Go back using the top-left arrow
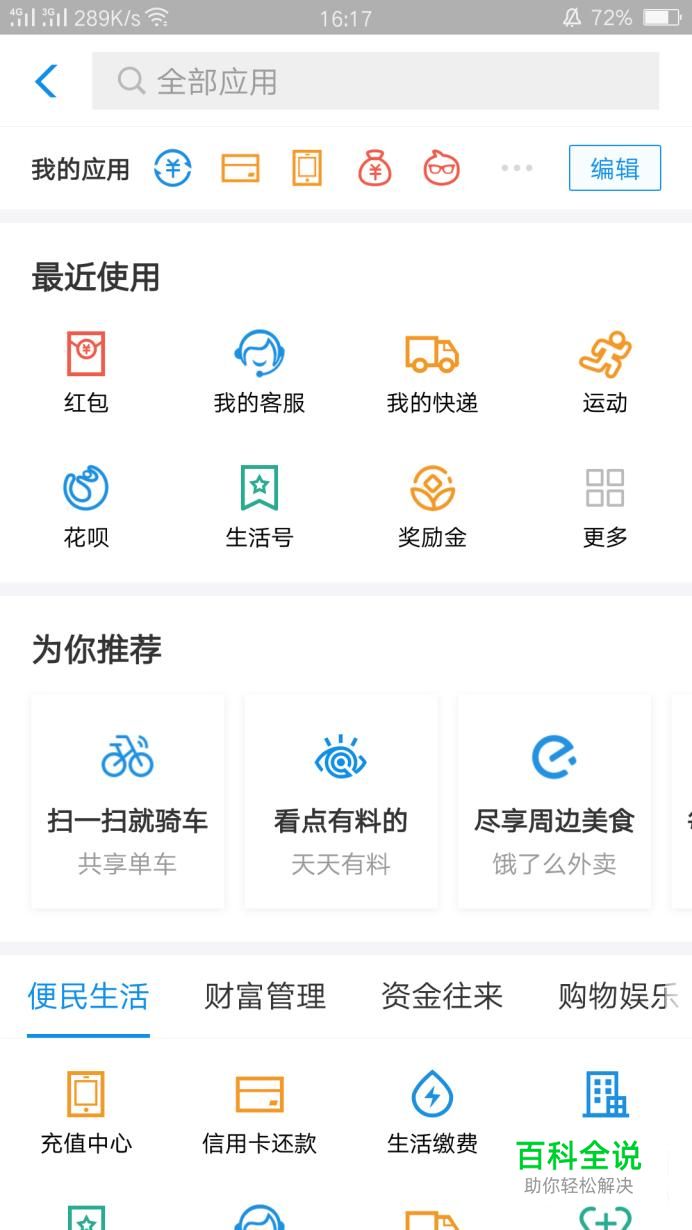692x1230 pixels. [46, 81]
